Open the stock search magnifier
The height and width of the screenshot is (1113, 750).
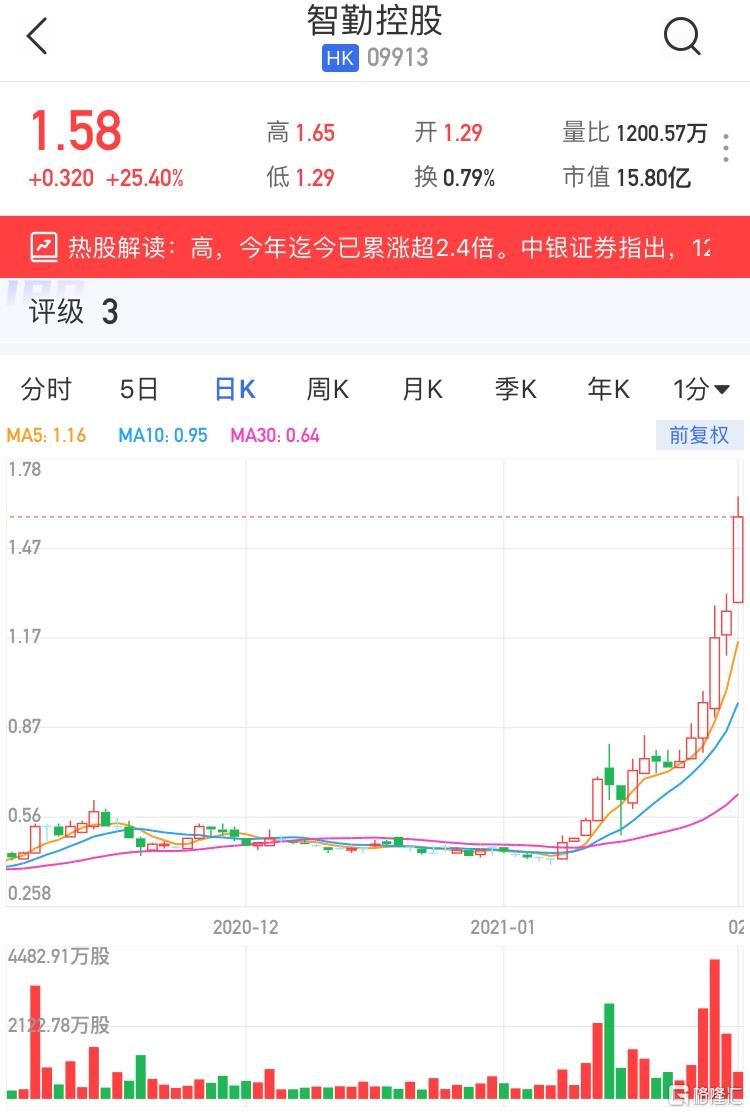click(x=682, y=38)
